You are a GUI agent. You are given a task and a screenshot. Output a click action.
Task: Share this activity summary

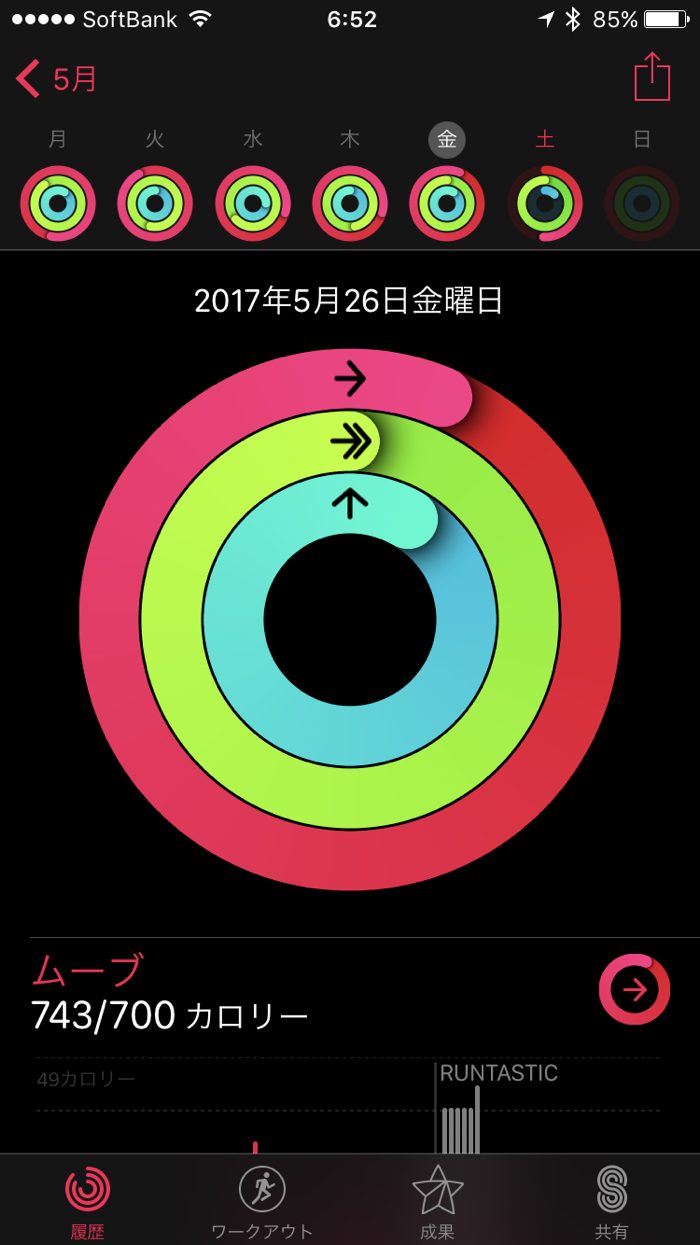(x=651, y=77)
